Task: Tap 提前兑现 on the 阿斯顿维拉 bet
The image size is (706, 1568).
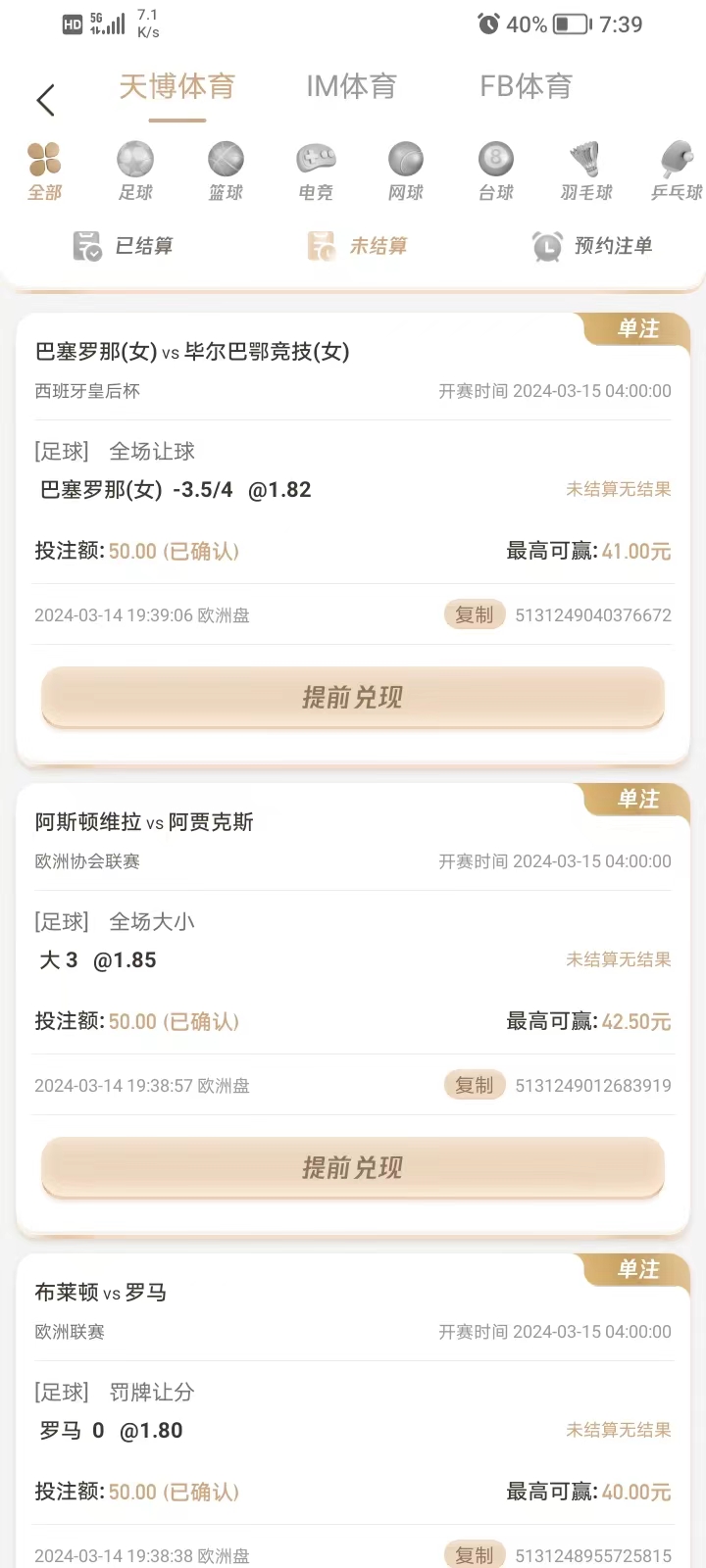Action: coord(353,1167)
